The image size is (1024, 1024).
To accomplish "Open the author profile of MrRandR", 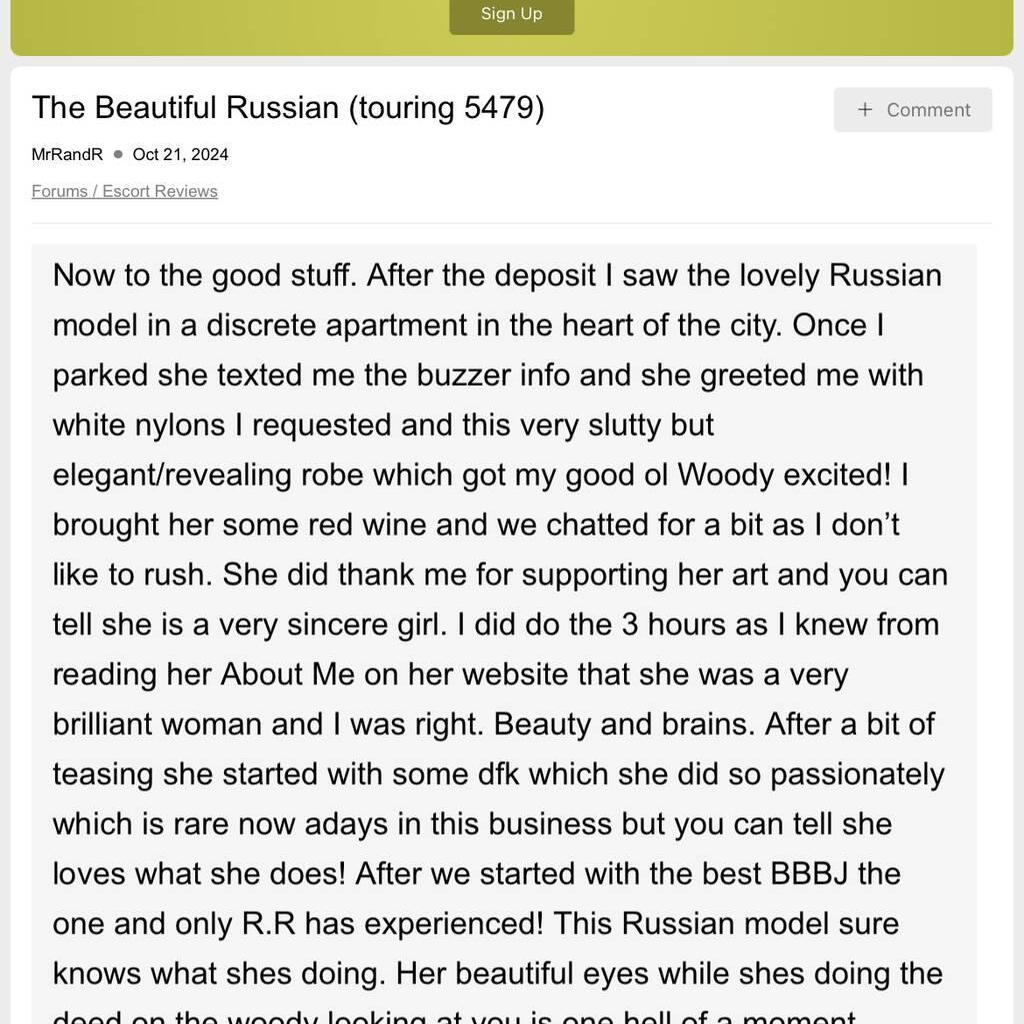I will tap(67, 154).
